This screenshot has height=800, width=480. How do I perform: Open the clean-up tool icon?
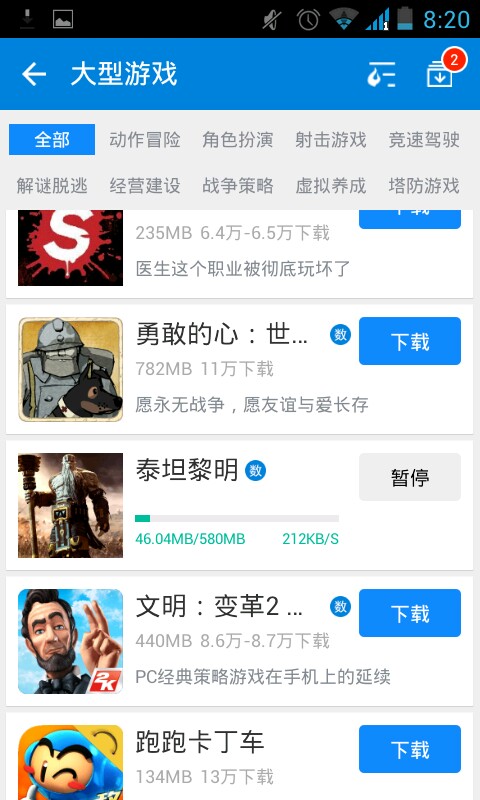point(381,74)
